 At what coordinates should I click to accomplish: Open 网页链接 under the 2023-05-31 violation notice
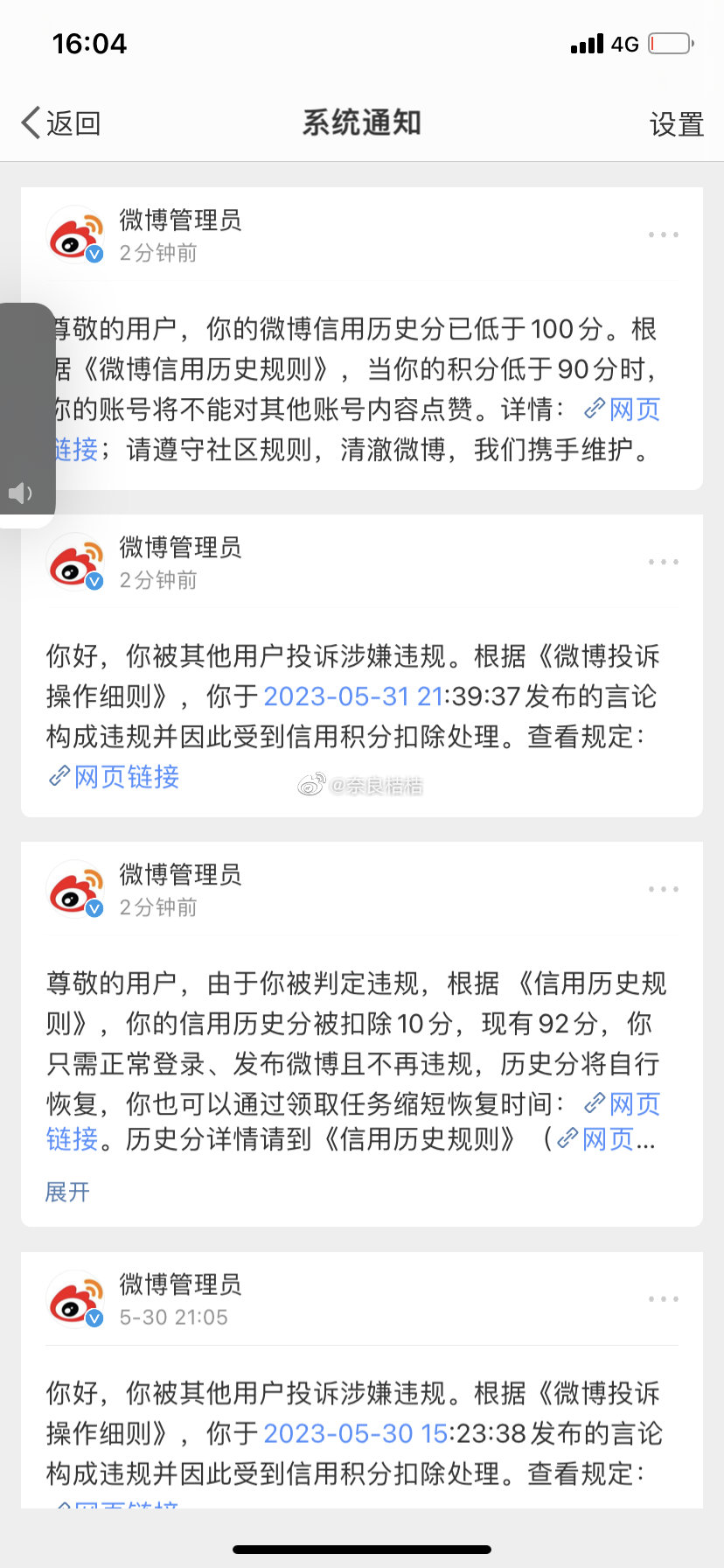tap(114, 777)
